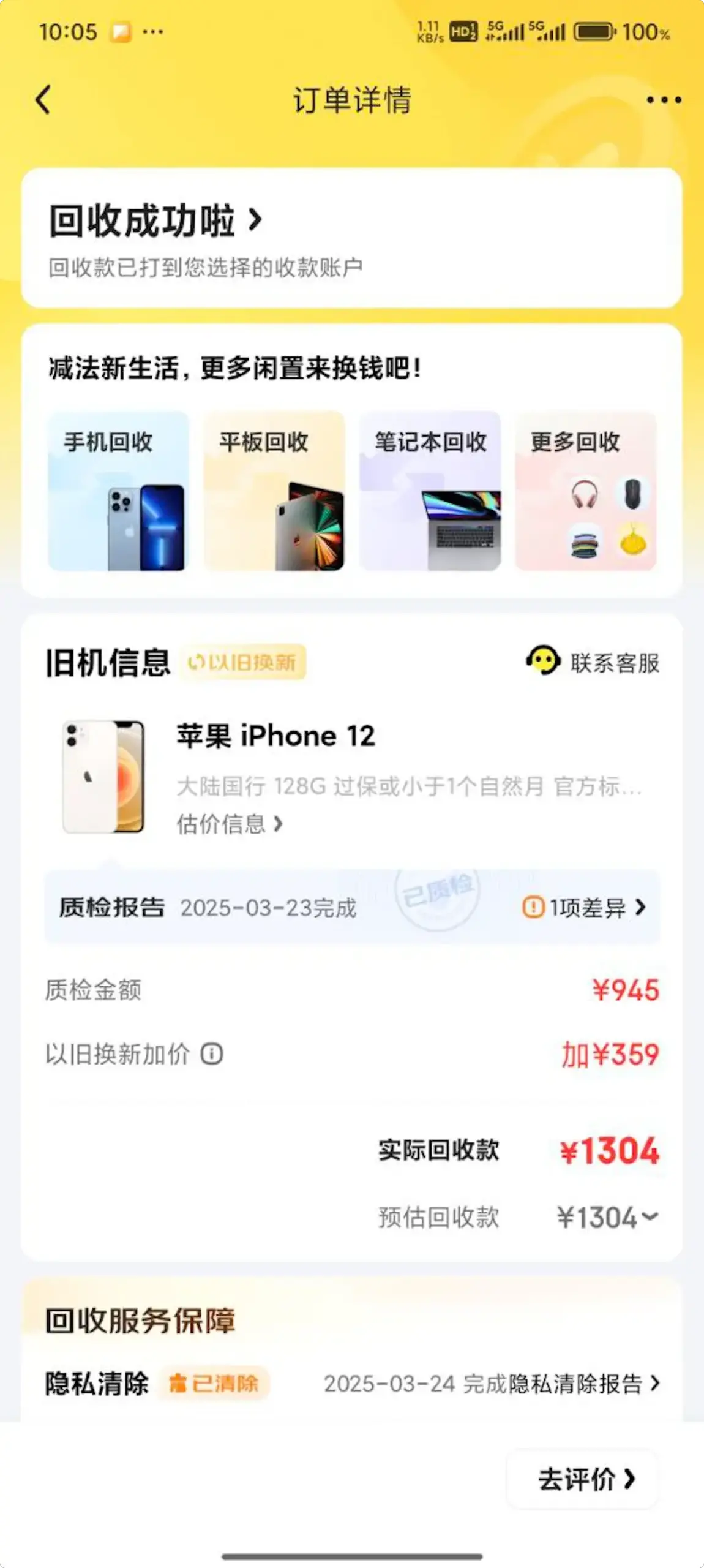Contact customer service via 联系客服
Viewport: 704px width, 1568px height.
click(x=594, y=662)
